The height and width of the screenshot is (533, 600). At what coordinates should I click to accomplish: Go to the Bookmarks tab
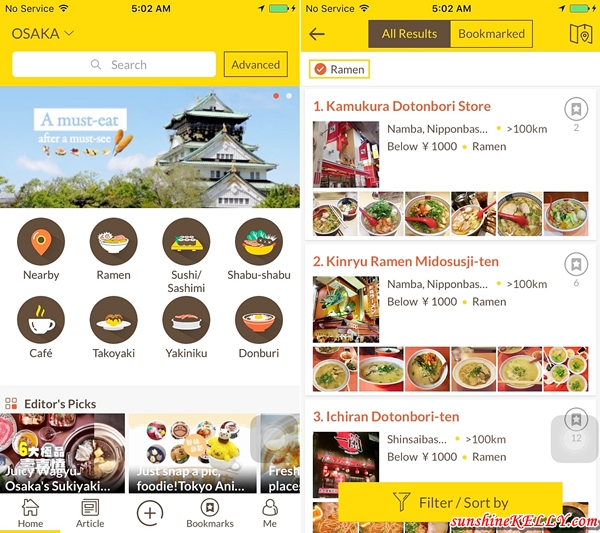[x=210, y=513]
